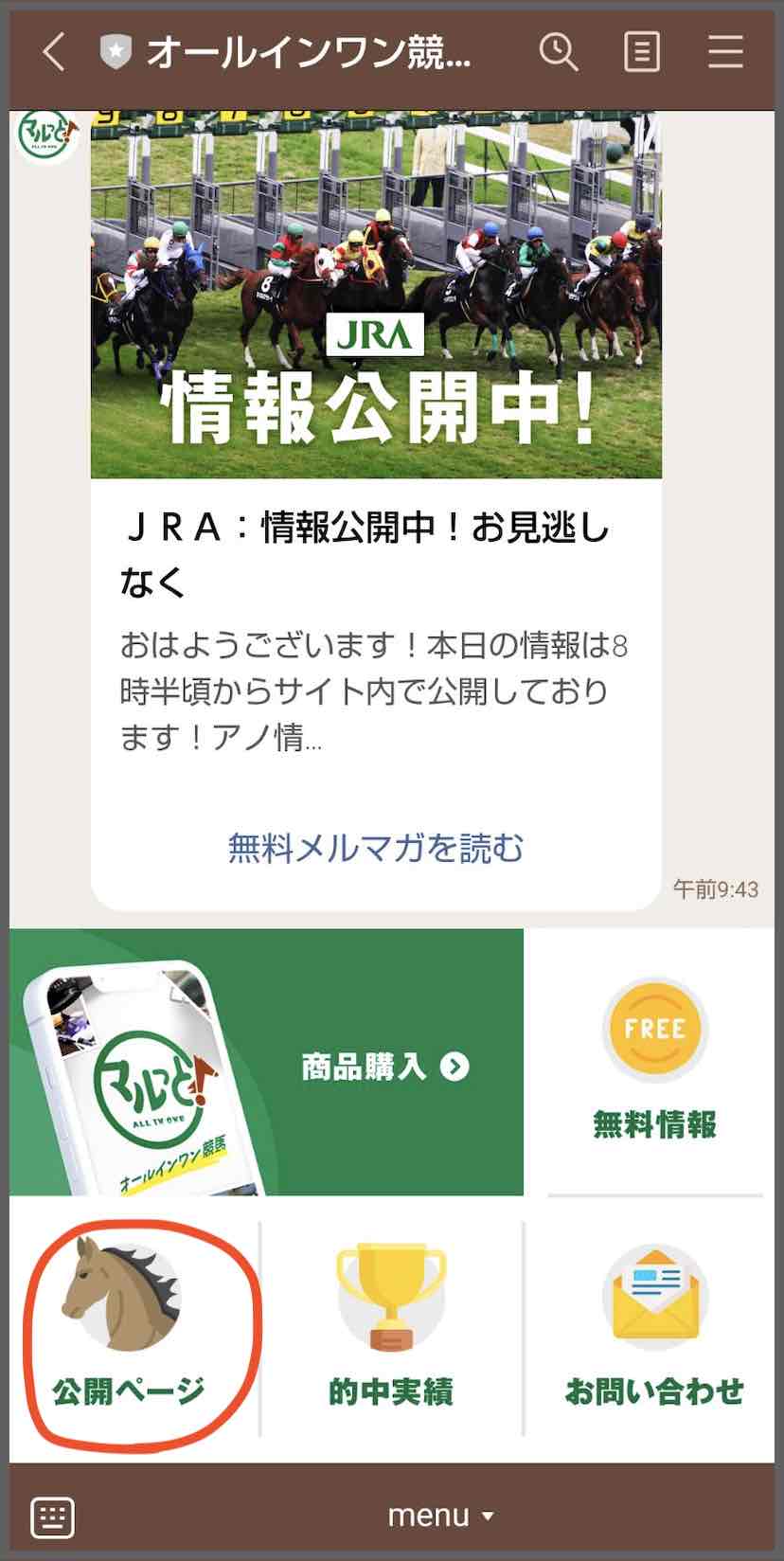Tap the JRA 情報公開中 banner image
Screen dimensions: 784x1561
376,294
